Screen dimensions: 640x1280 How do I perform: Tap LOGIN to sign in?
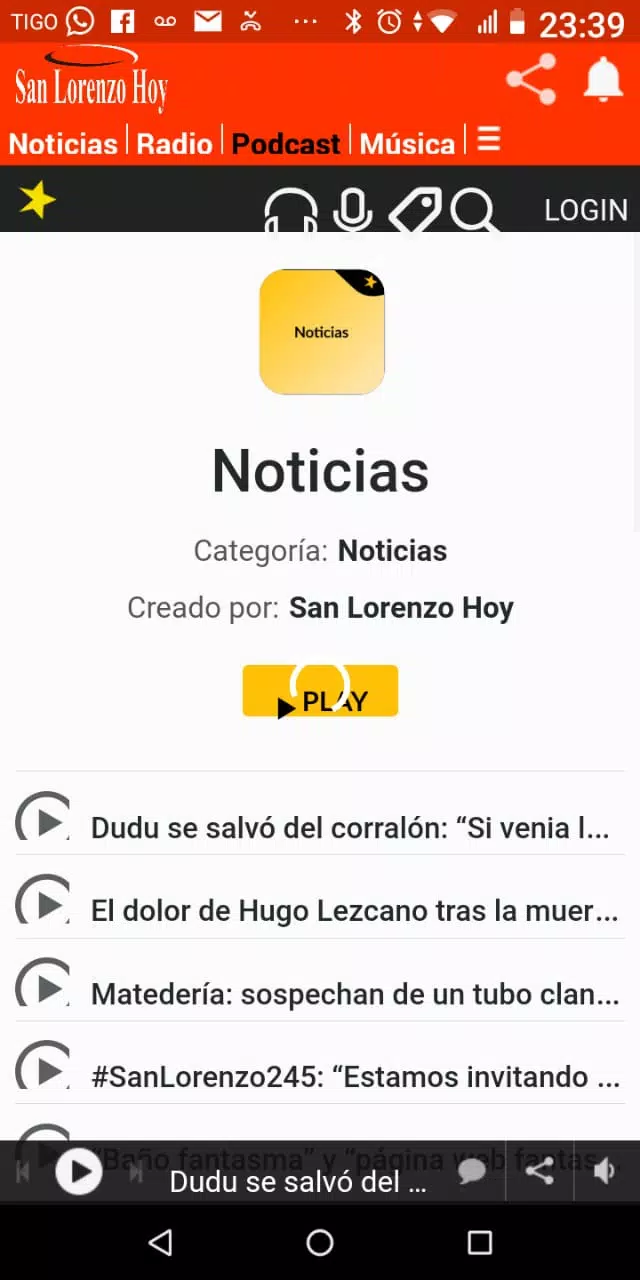coord(586,210)
